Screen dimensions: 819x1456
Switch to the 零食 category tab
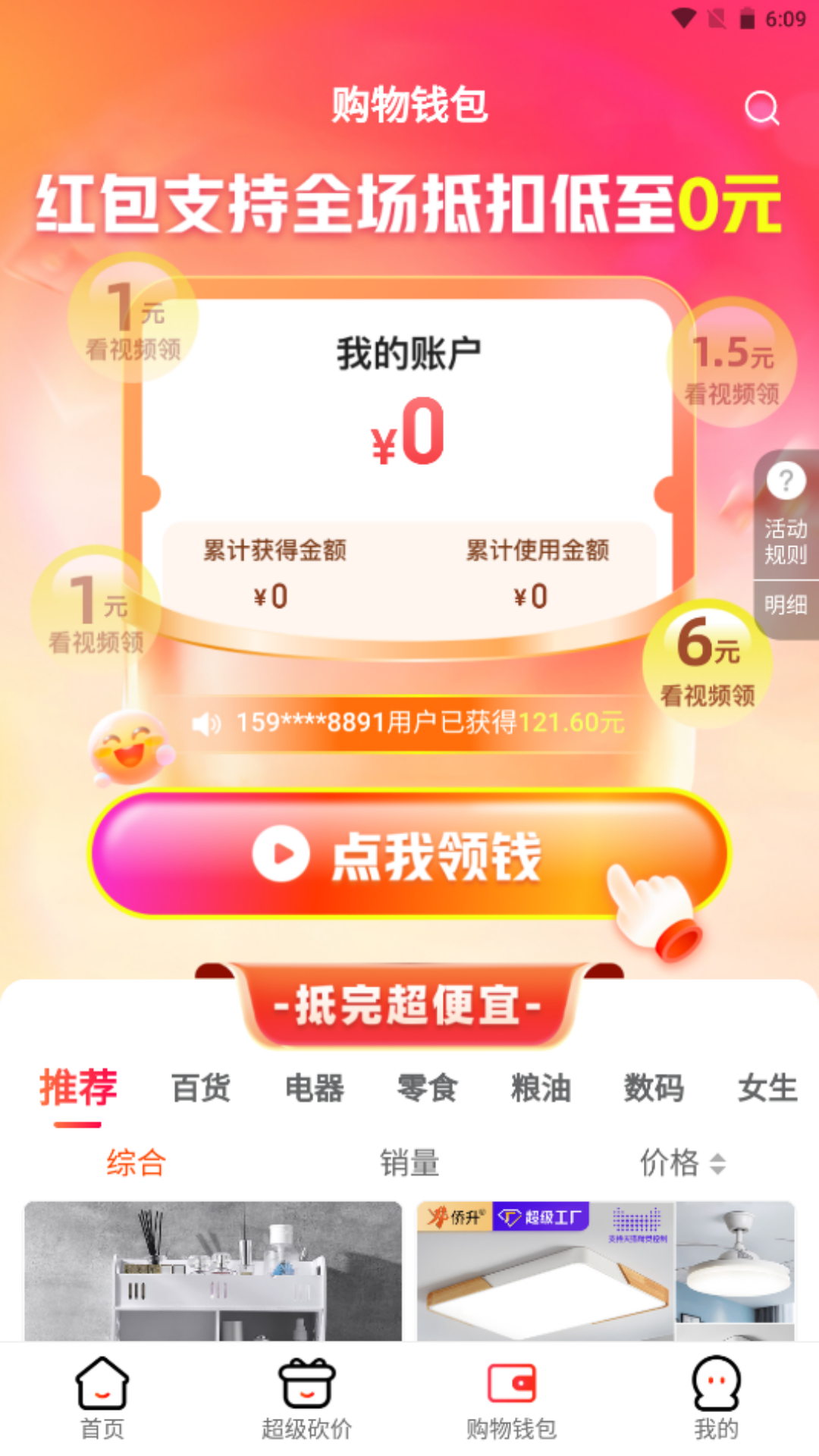[427, 1088]
